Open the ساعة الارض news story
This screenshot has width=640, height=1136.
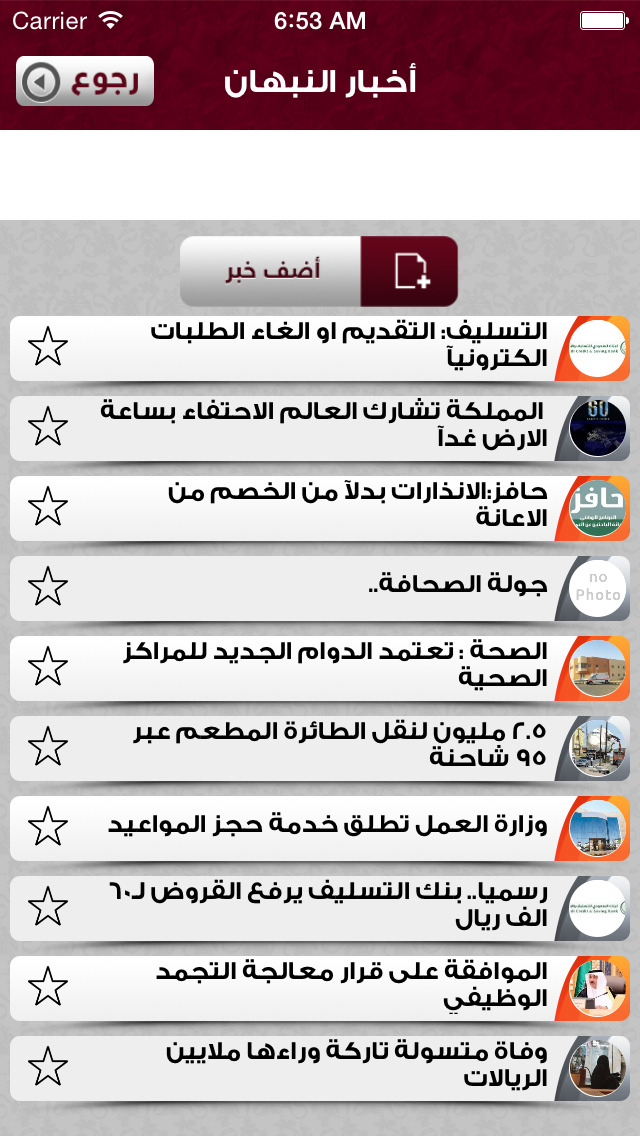click(x=320, y=429)
